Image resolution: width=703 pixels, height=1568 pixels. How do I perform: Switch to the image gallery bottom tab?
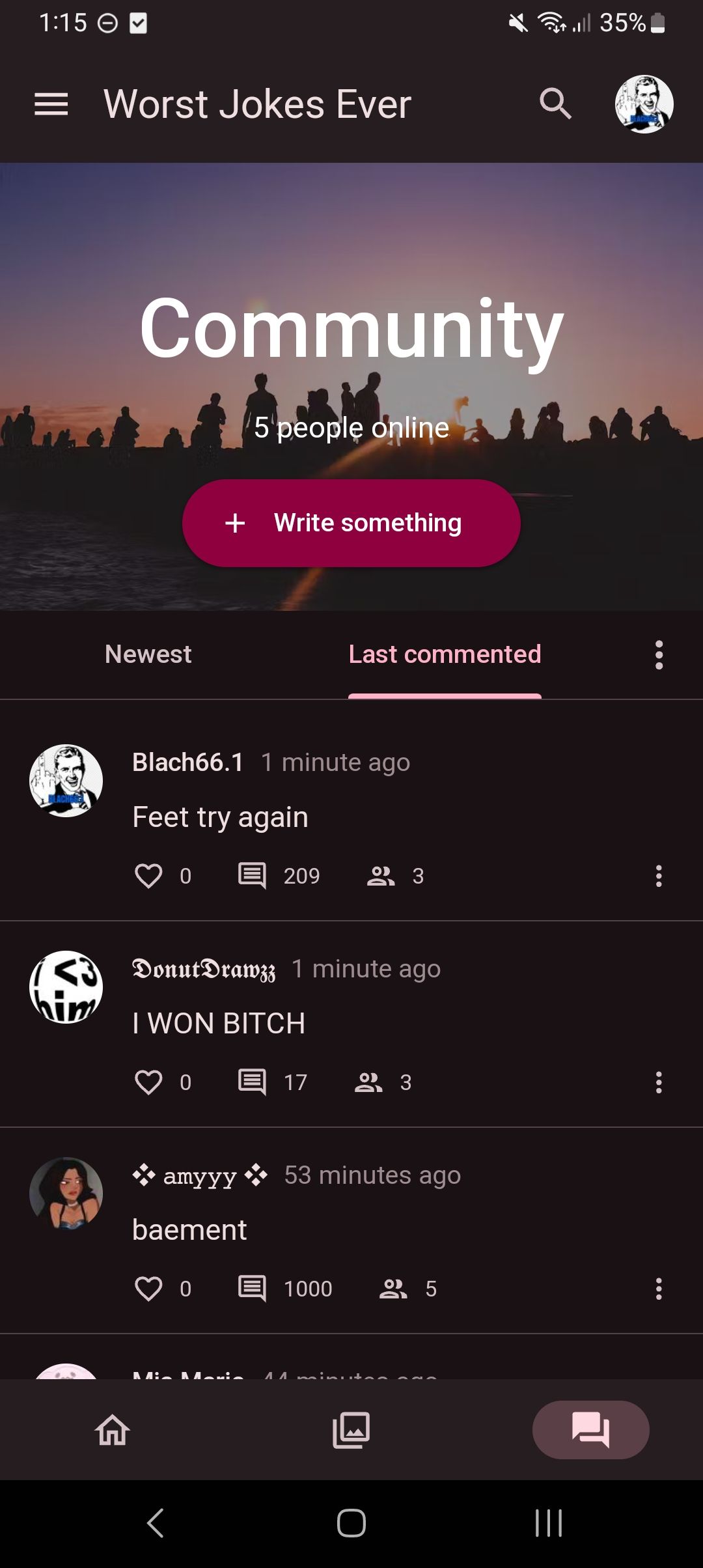pos(351,1430)
